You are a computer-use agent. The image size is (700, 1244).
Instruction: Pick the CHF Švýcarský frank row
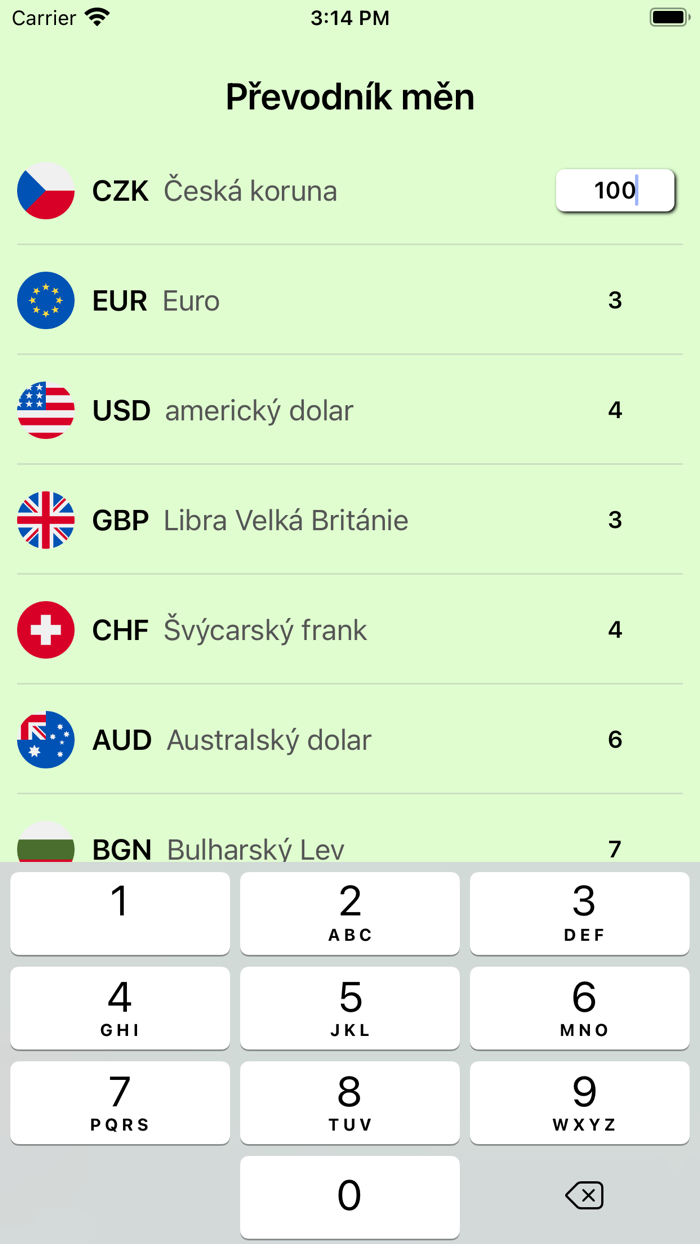(350, 630)
